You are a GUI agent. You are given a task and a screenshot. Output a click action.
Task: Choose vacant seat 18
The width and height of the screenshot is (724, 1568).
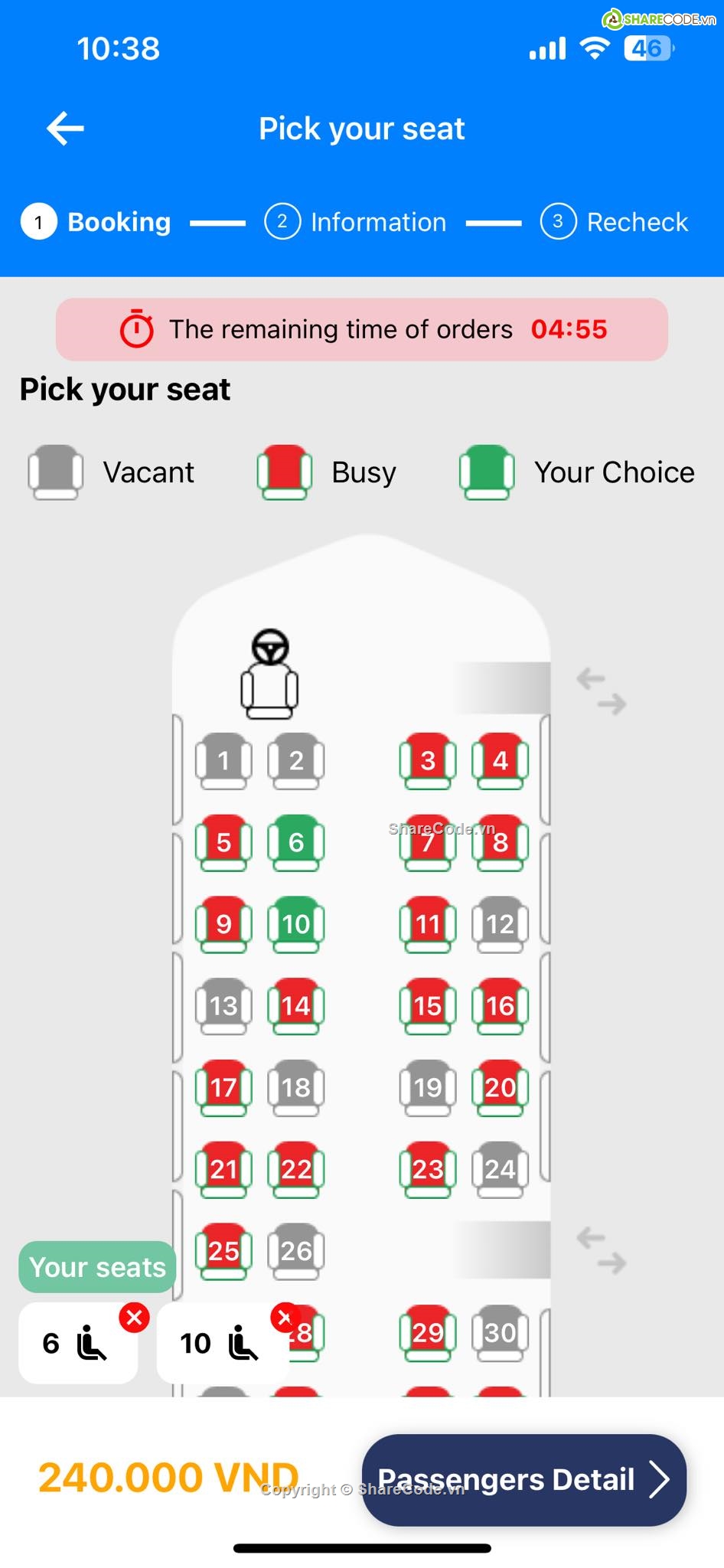pos(296,1087)
